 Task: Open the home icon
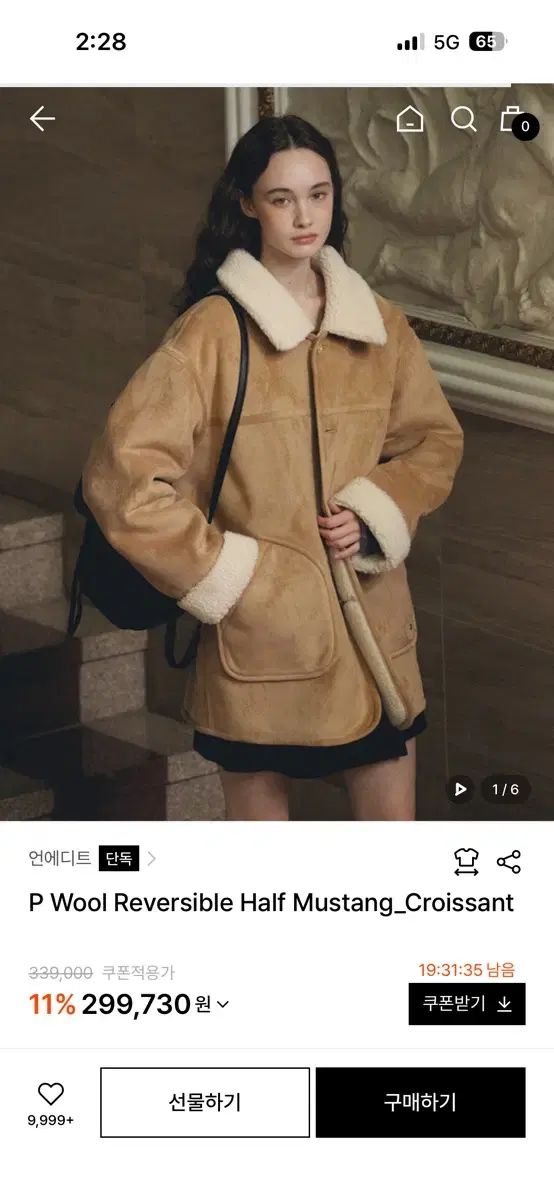(410, 120)
